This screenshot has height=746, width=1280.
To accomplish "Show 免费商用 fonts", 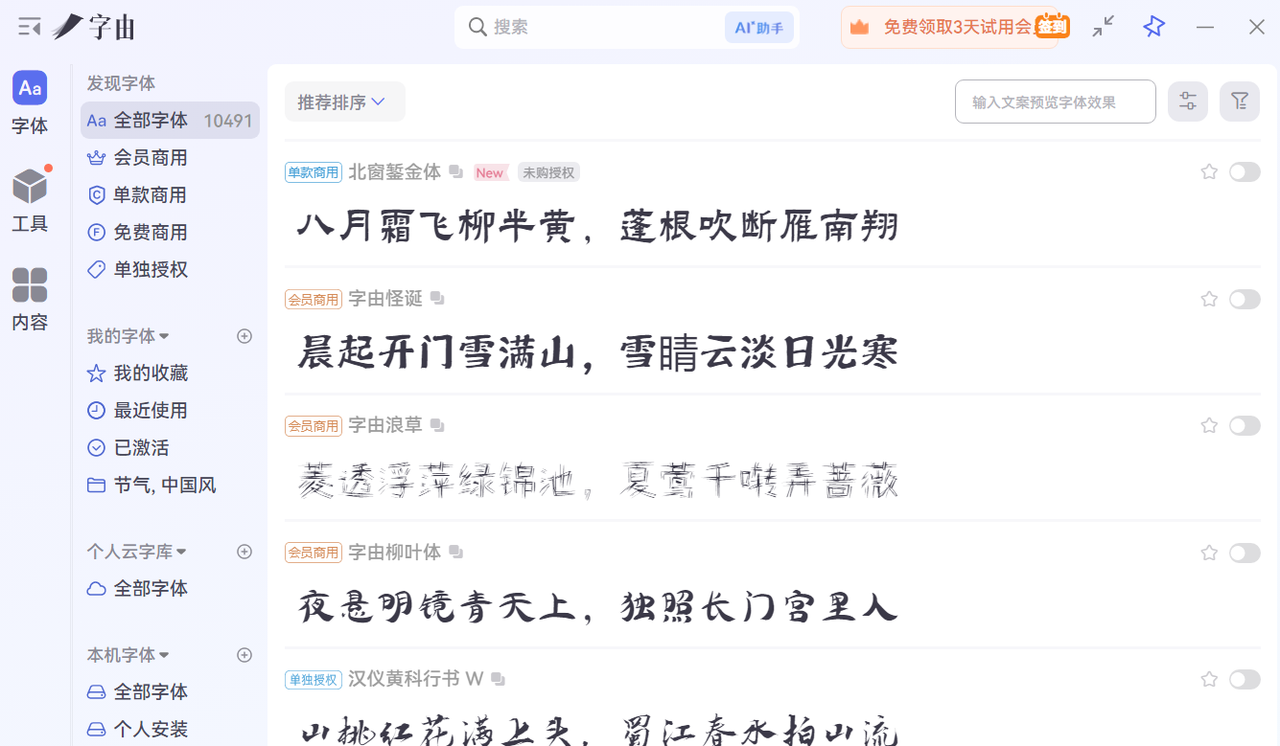I will [150, 233].
